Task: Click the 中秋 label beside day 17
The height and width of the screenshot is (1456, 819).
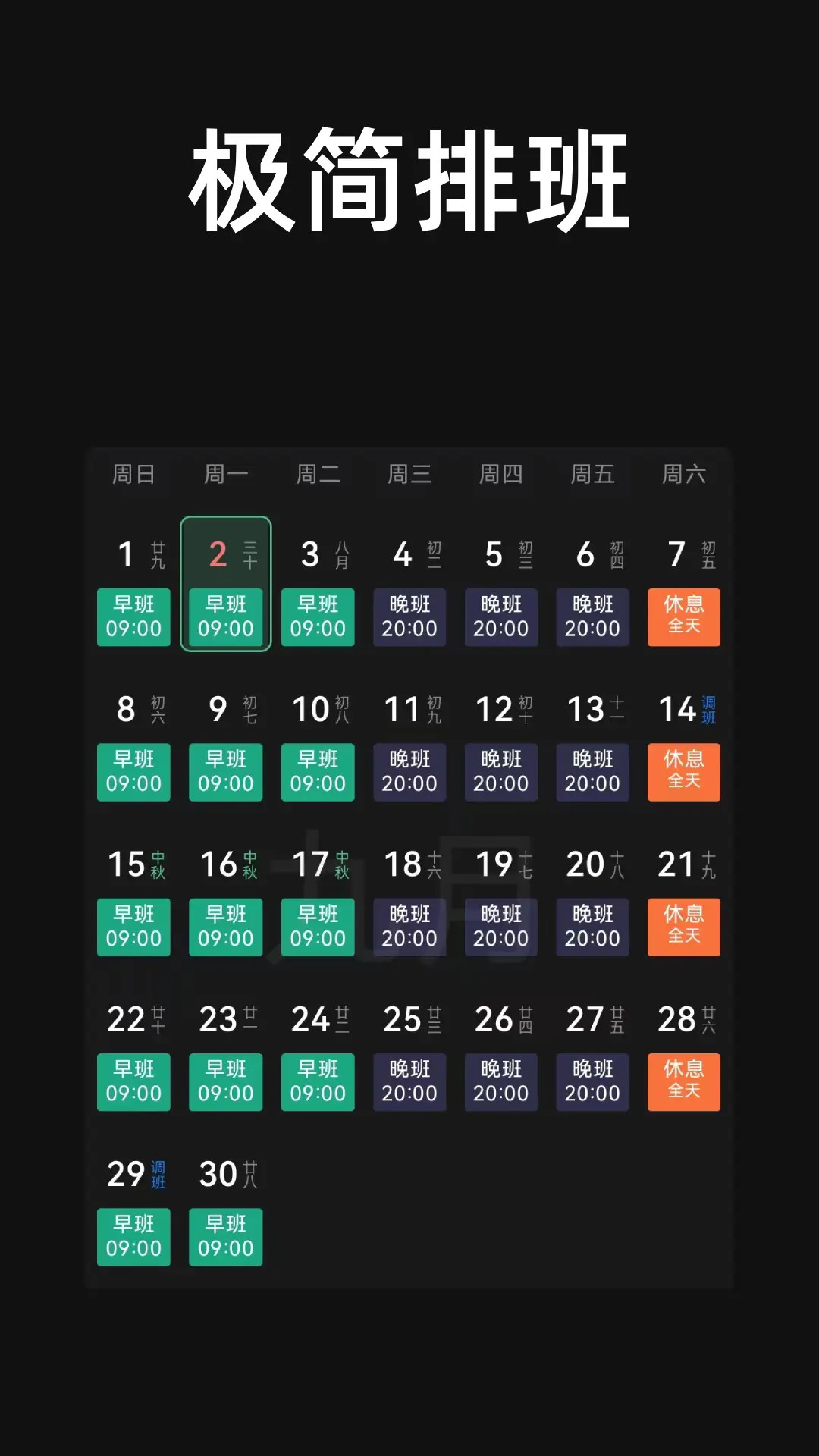Action: coord(340,865)
